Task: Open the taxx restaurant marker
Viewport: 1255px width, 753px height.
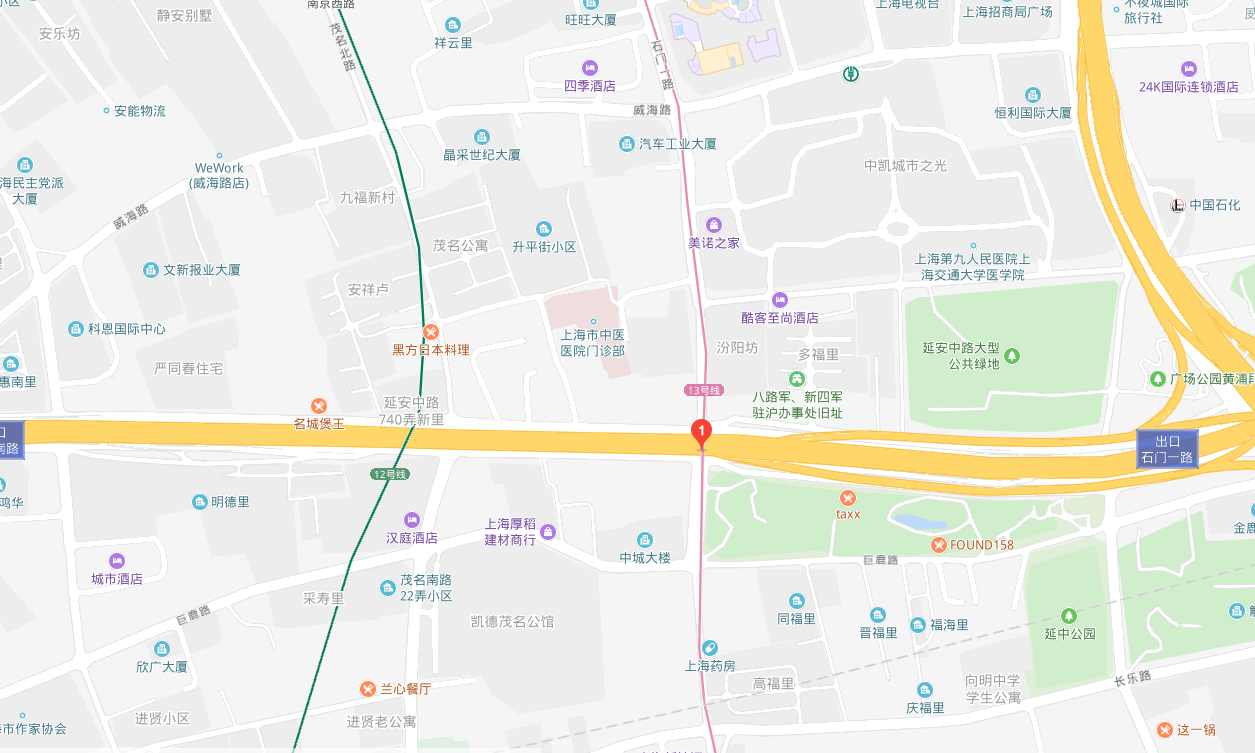Action: (848, 497)
